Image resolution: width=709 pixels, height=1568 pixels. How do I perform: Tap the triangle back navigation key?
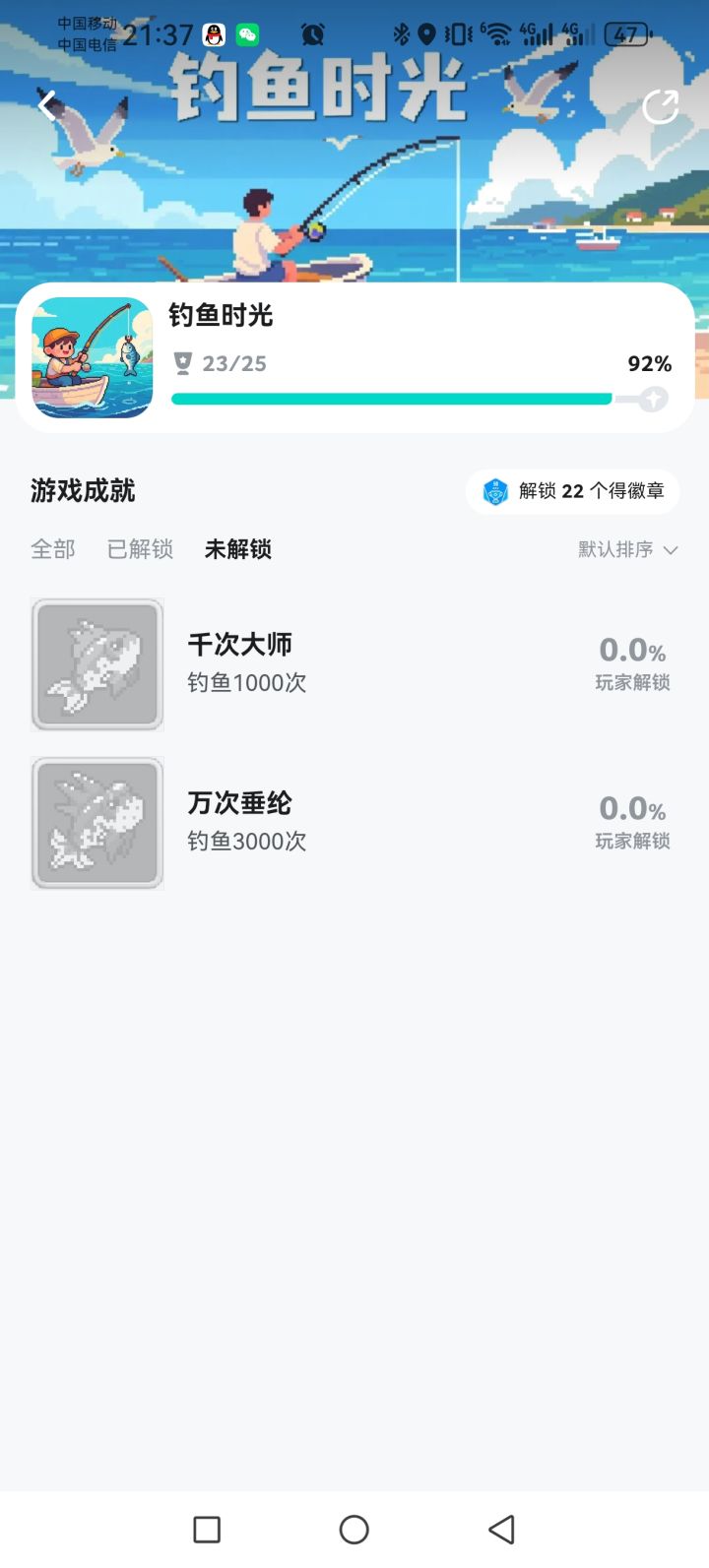(x=500, y=1530)
